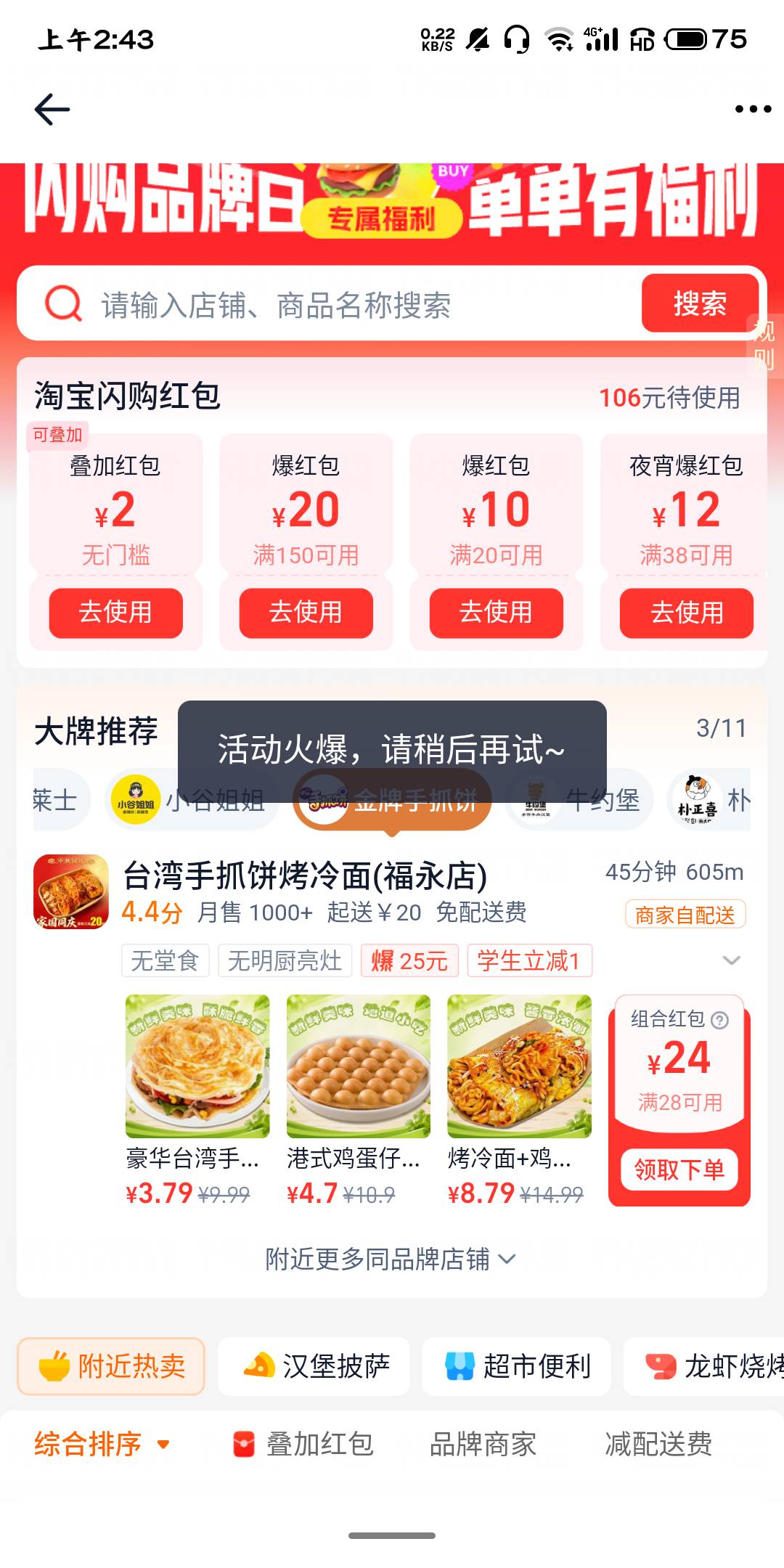Switch to the 汉堡披萨 category

click(x=314, y=1366)
